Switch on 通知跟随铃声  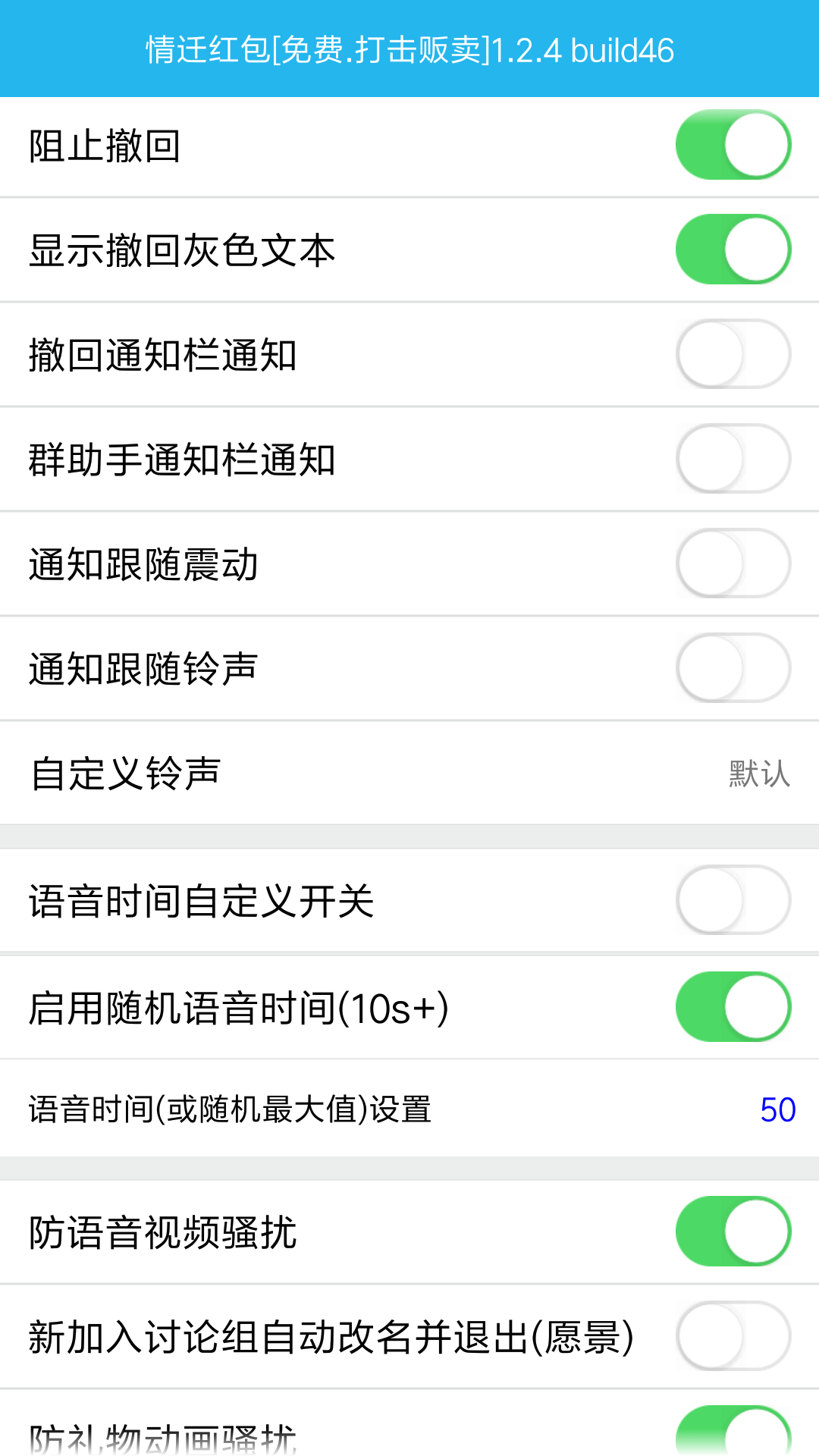tap(733, 668)
